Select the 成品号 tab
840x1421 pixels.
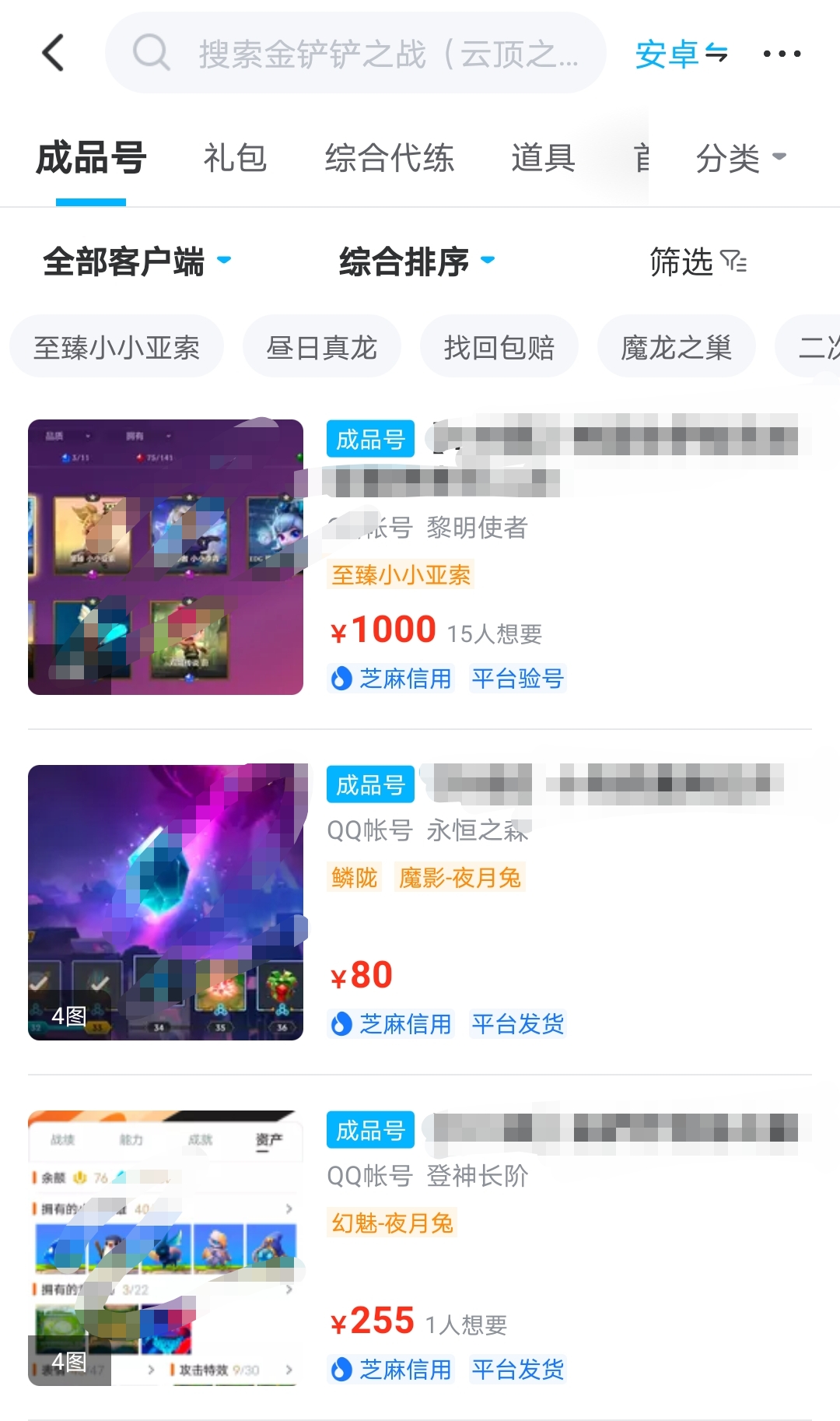[91, 158]
